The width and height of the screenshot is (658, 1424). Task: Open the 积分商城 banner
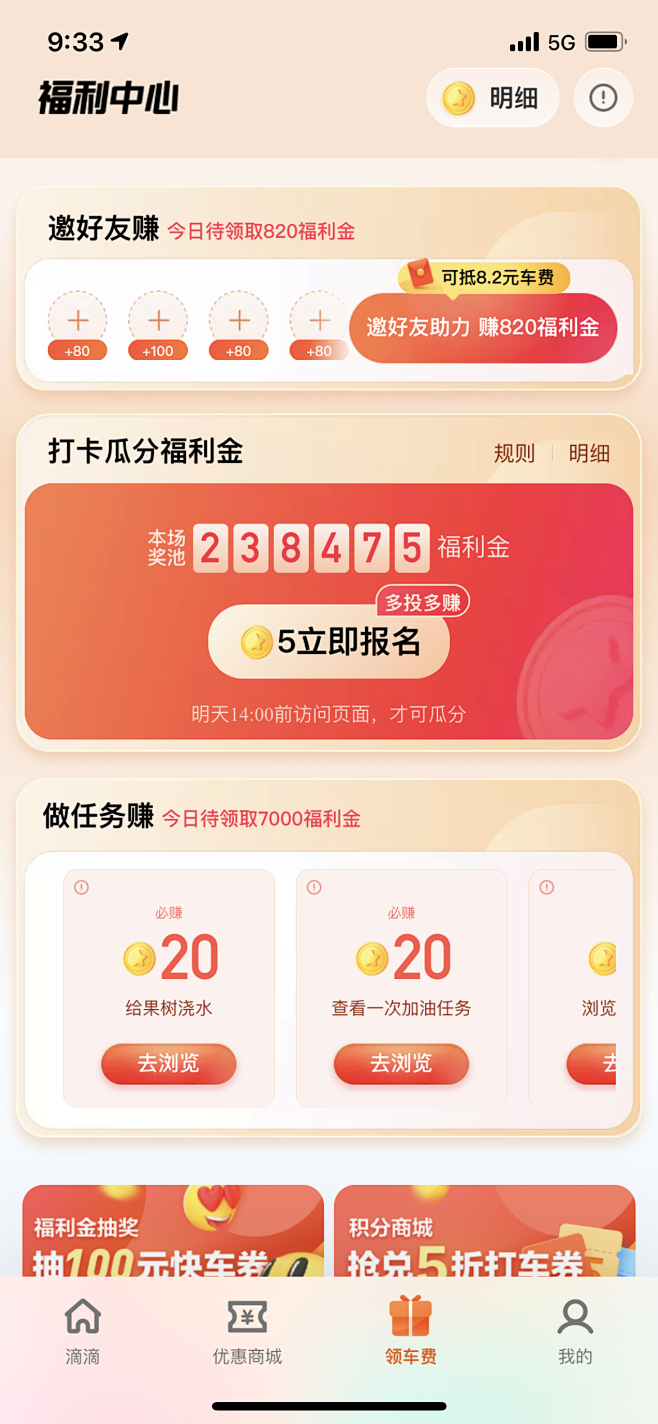pyautogui.click(x=485, y=1231)
